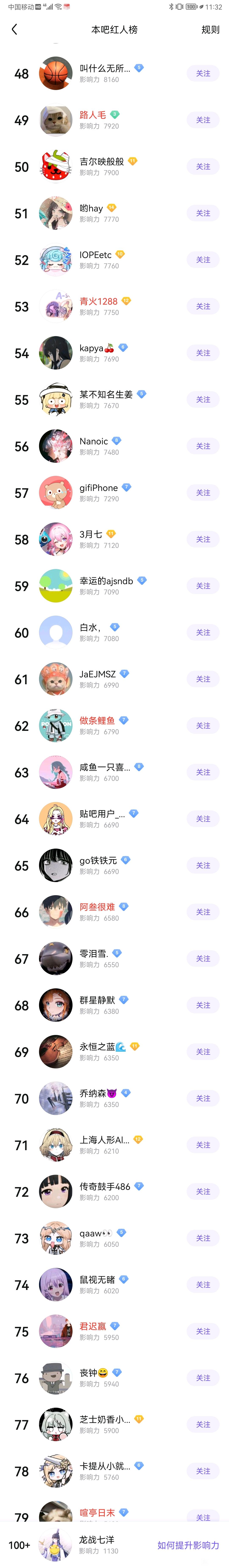Follow user 丧钟
Screen dimensions: 229x1568
(203, 1378)
